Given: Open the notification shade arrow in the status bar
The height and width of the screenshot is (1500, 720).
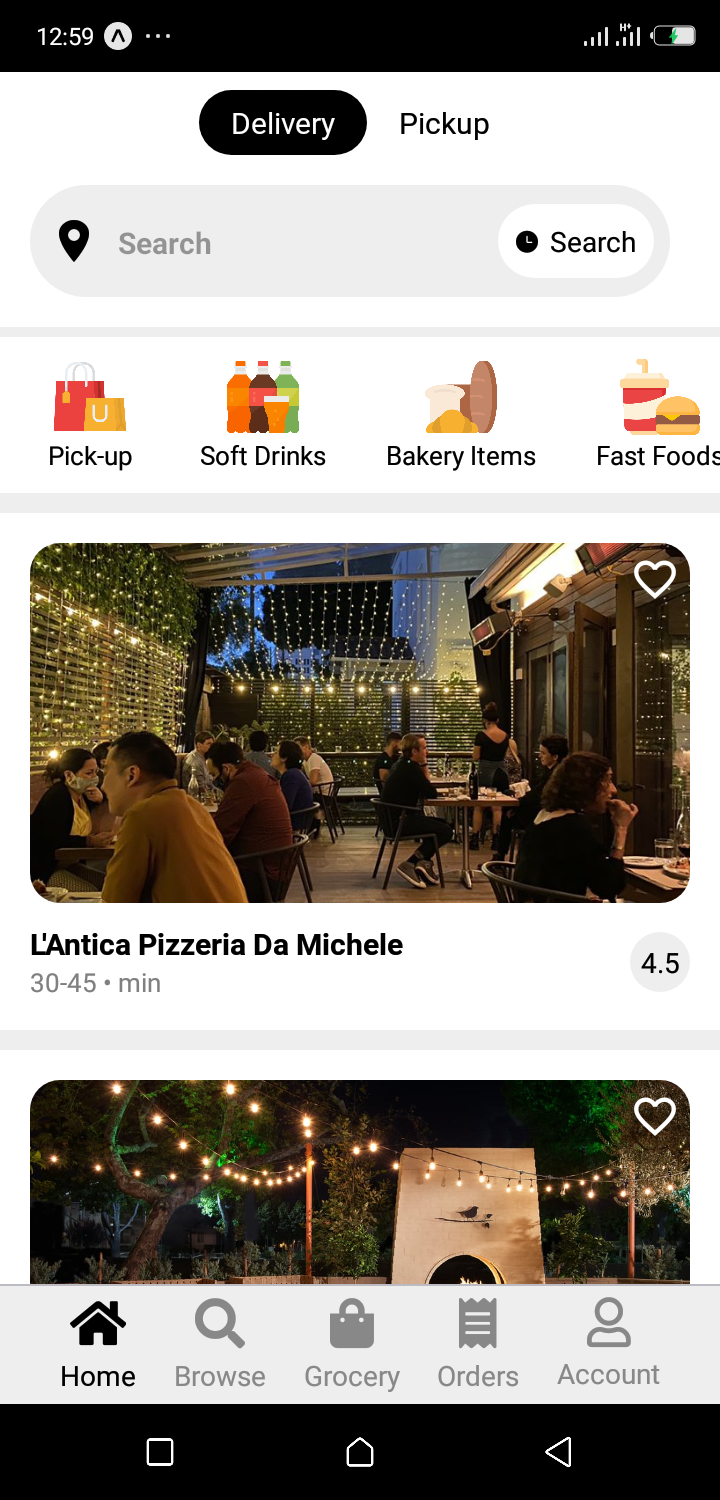Looking at the screenshot, I should coord(117,36).
